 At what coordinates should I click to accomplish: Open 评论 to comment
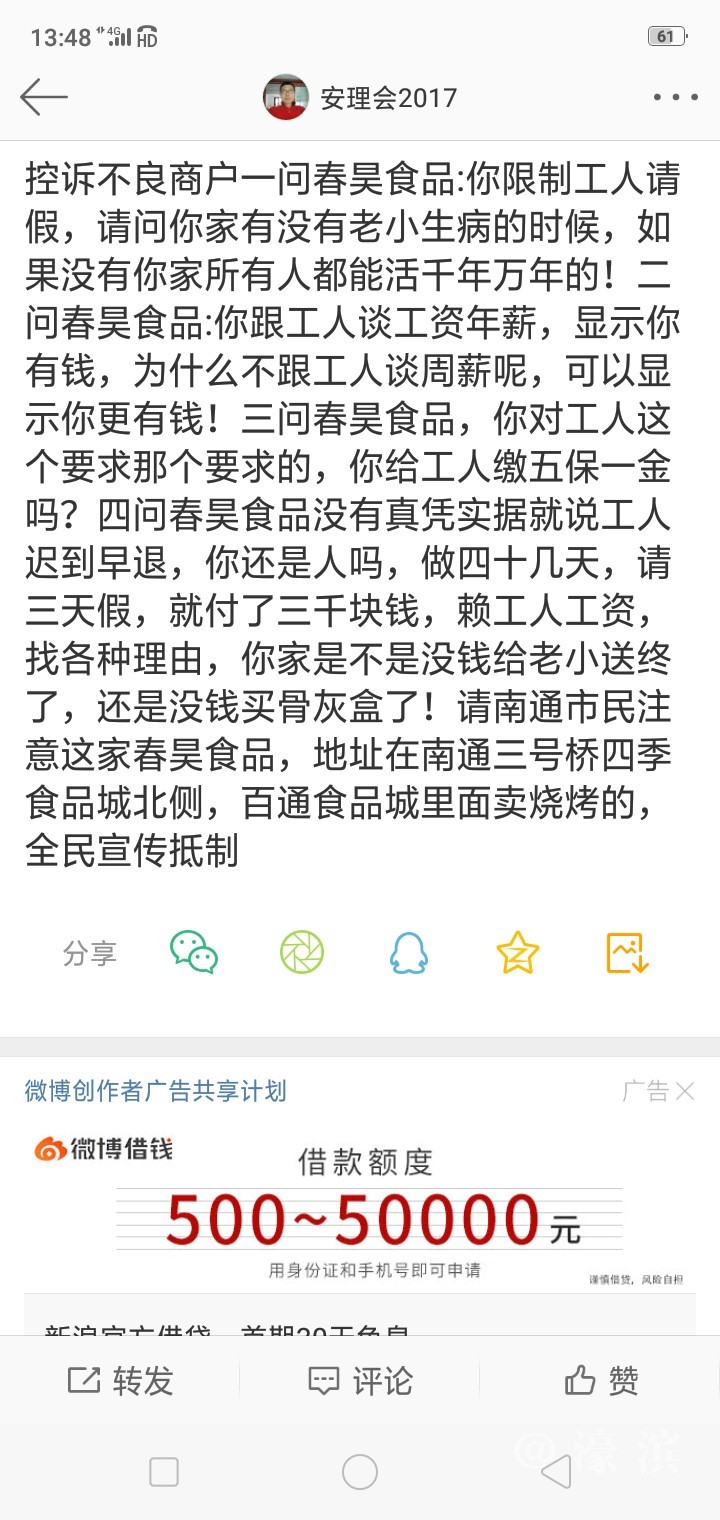pos(360,1381)
